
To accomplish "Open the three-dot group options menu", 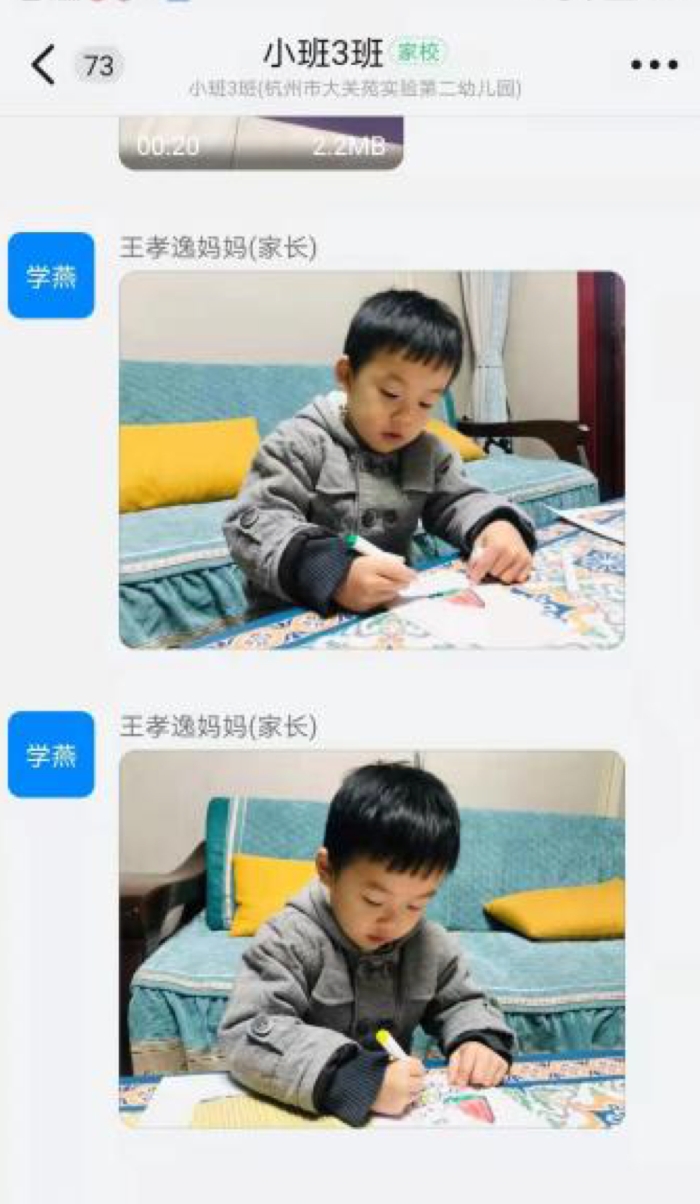I will click(x=654, y=66).
